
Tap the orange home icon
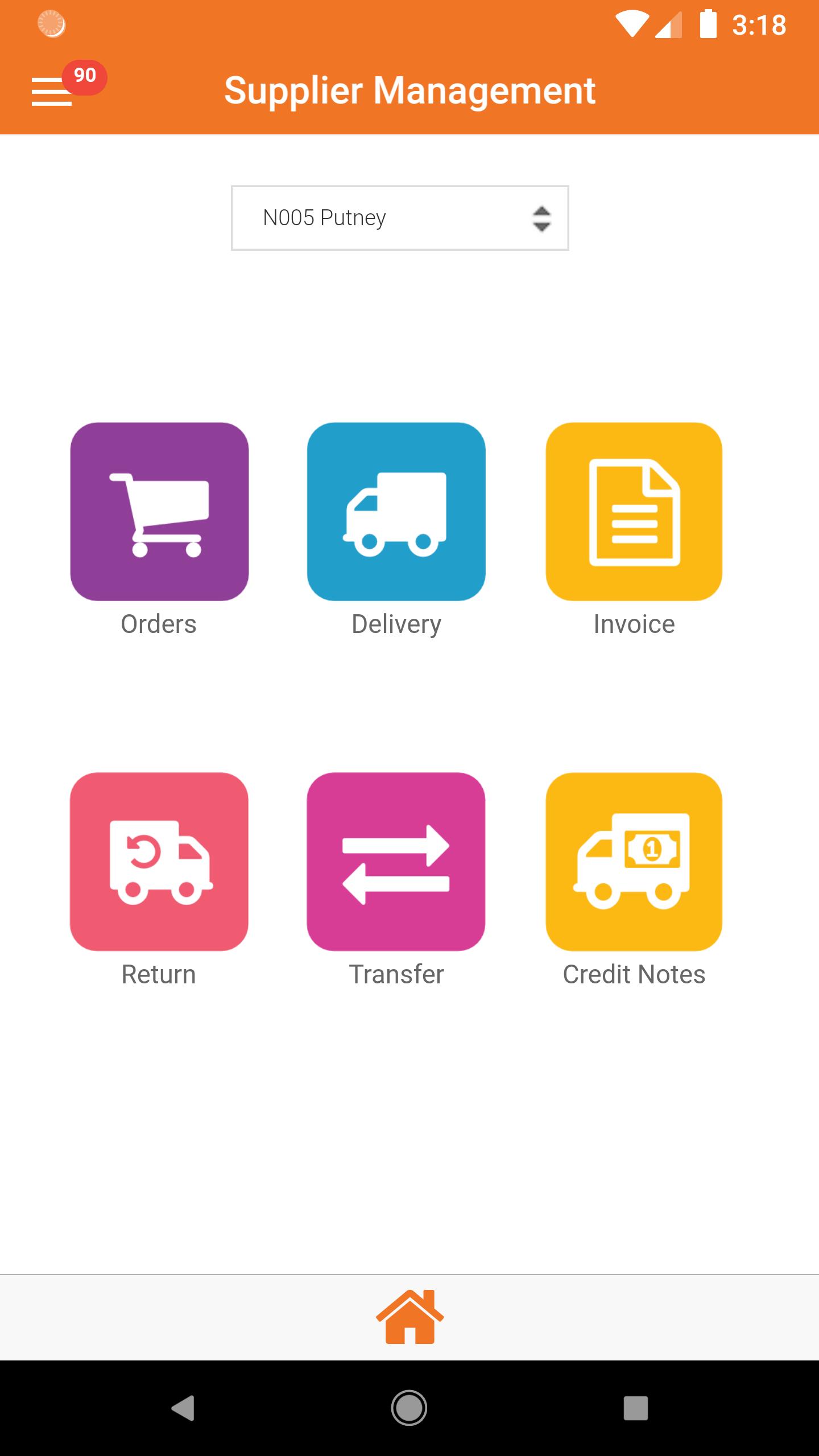tap(409, 1317)
